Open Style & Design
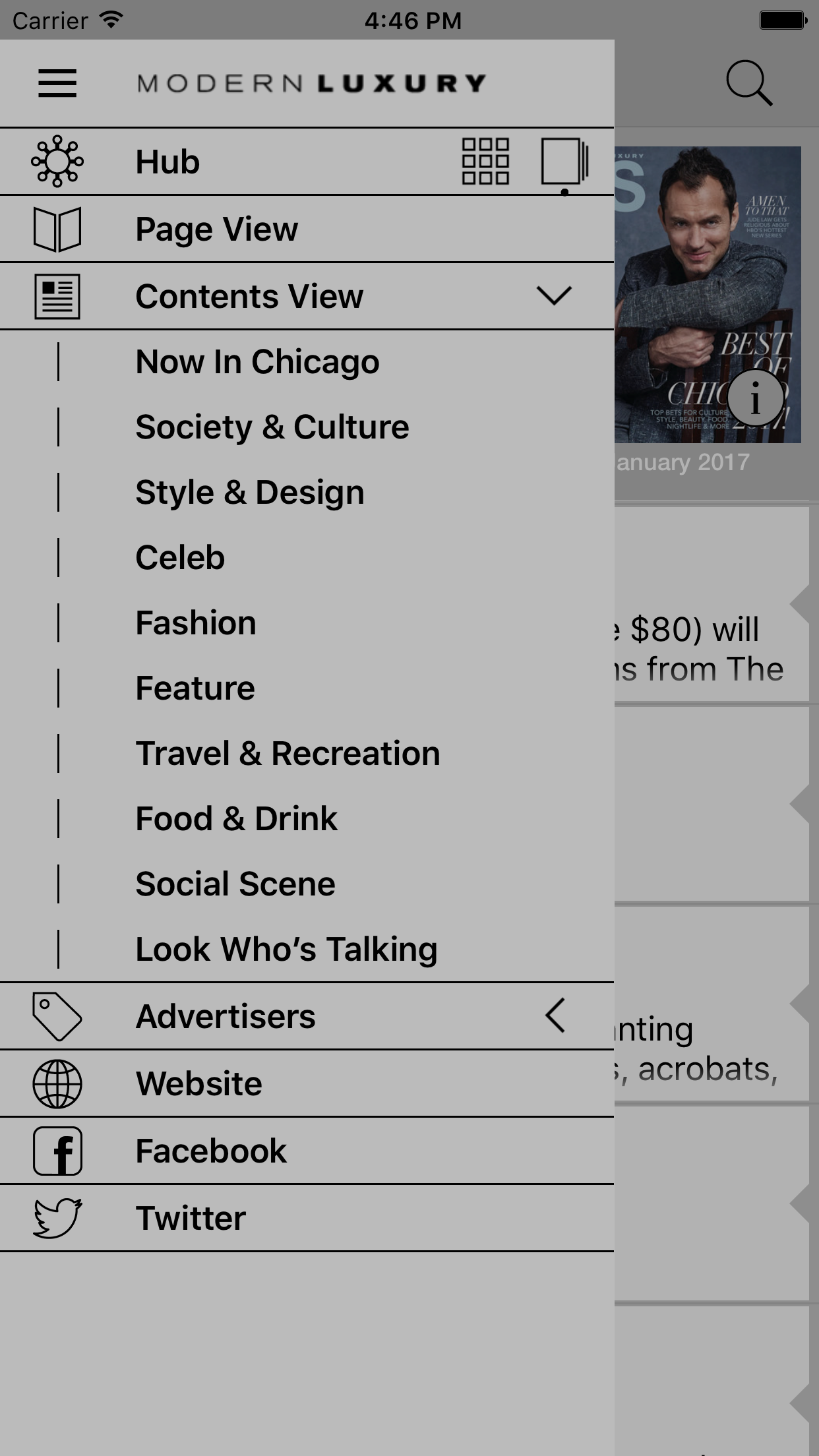This screenshot has width=819, height=1456. [249, 492]
